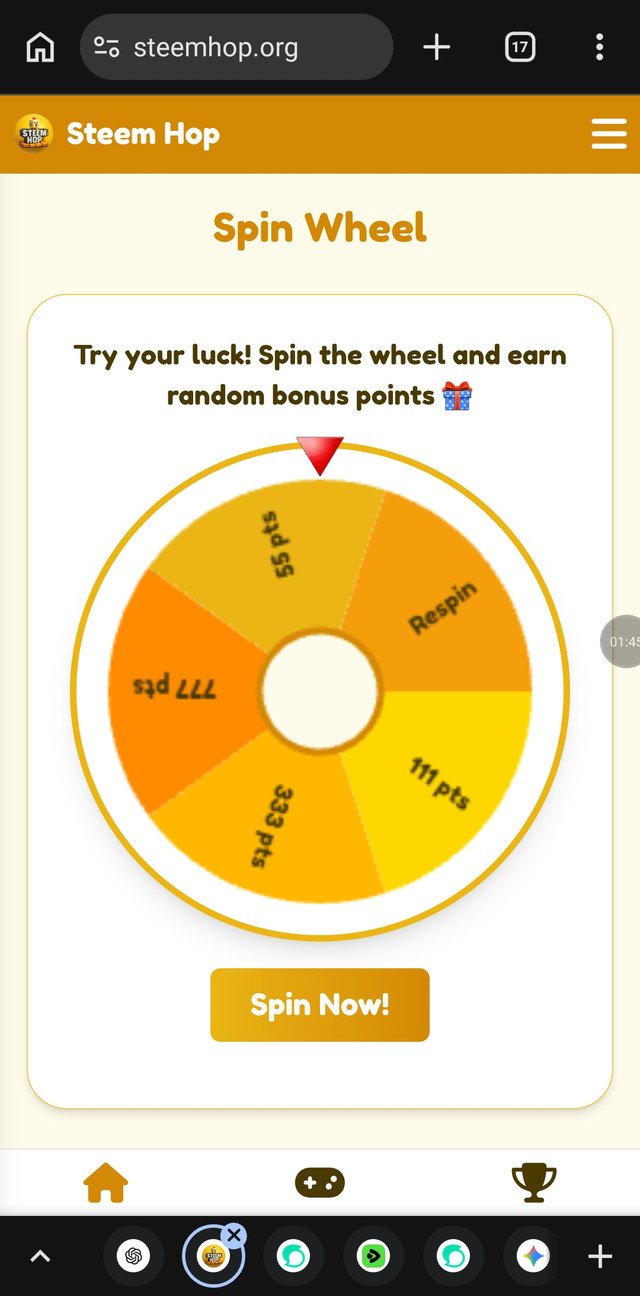Close the active Steem Hop tab
Viewport: 640px width, 1296px height.
coord(234,1235)
